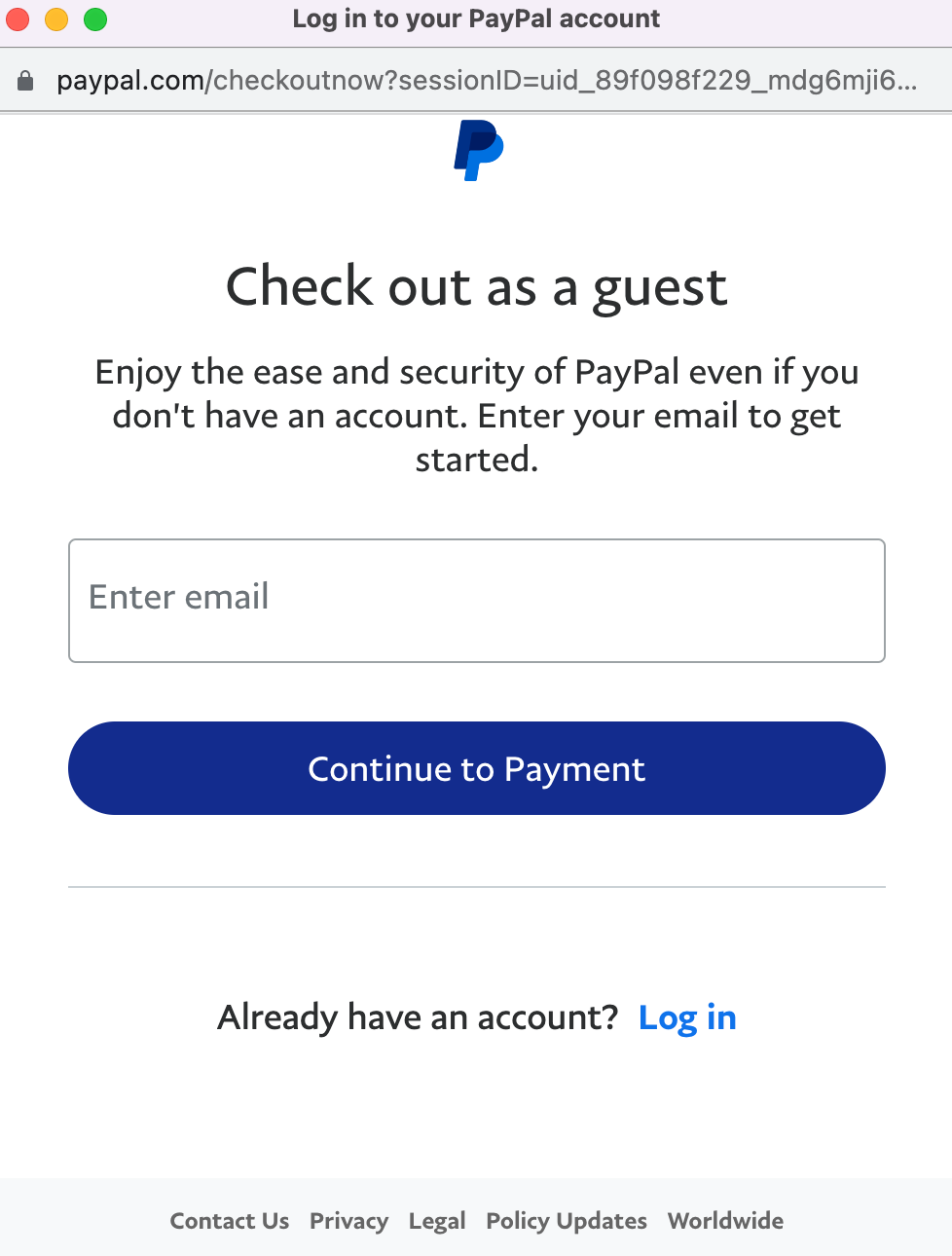Screen dimensions: 952x1256
Task: Click the Check out as a guest heading
Action: click(x=477, y=285)
